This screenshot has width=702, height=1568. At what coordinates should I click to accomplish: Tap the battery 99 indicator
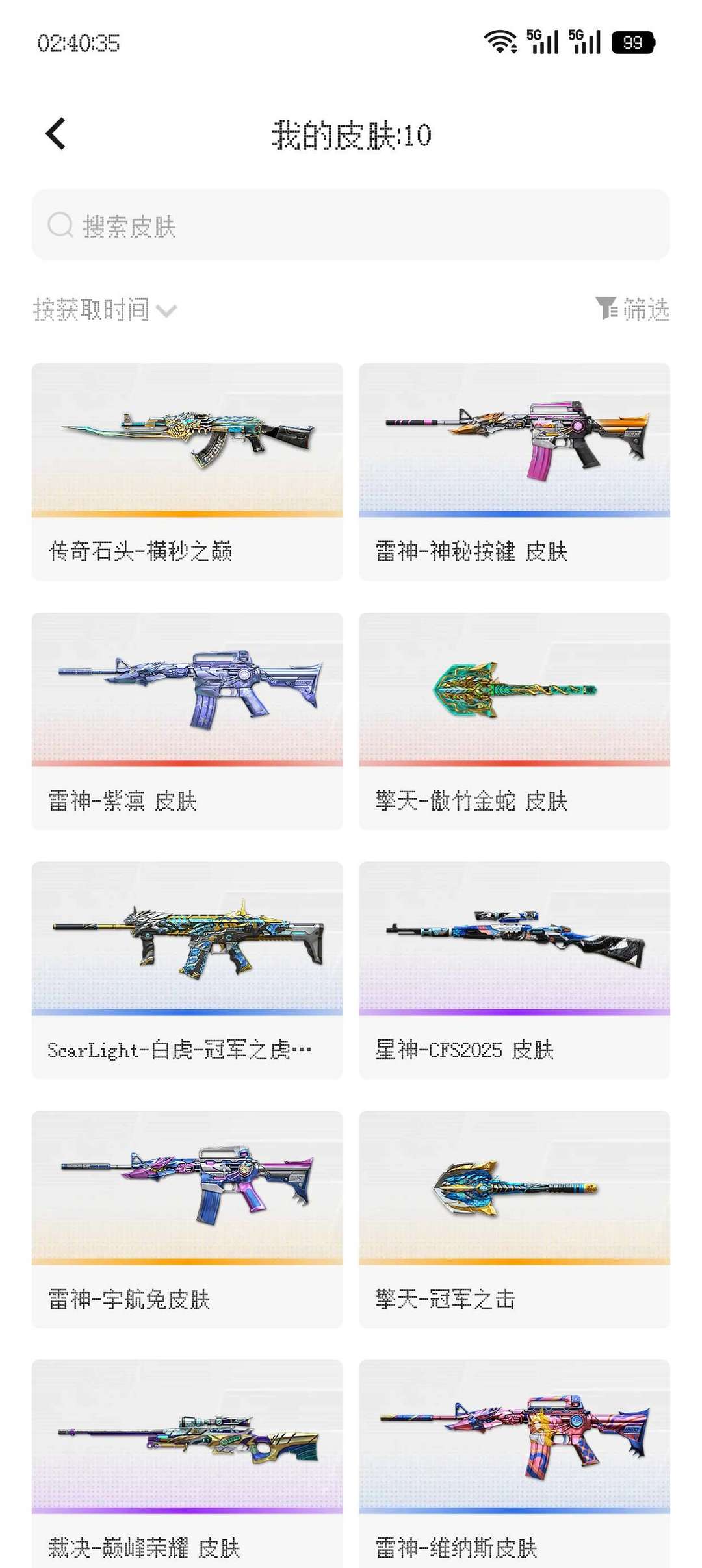click(x=634, y=42)
